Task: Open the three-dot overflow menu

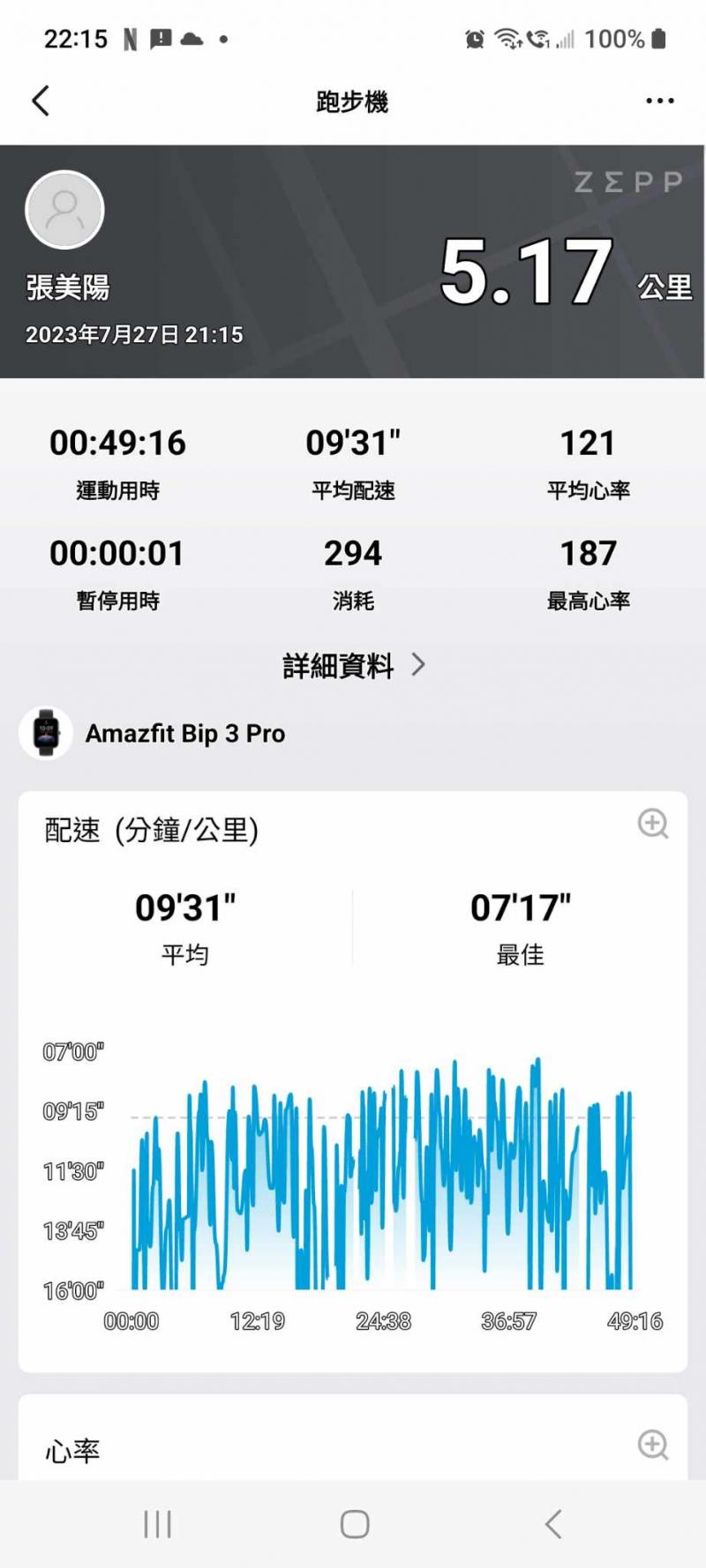Action: coord(659,101)
